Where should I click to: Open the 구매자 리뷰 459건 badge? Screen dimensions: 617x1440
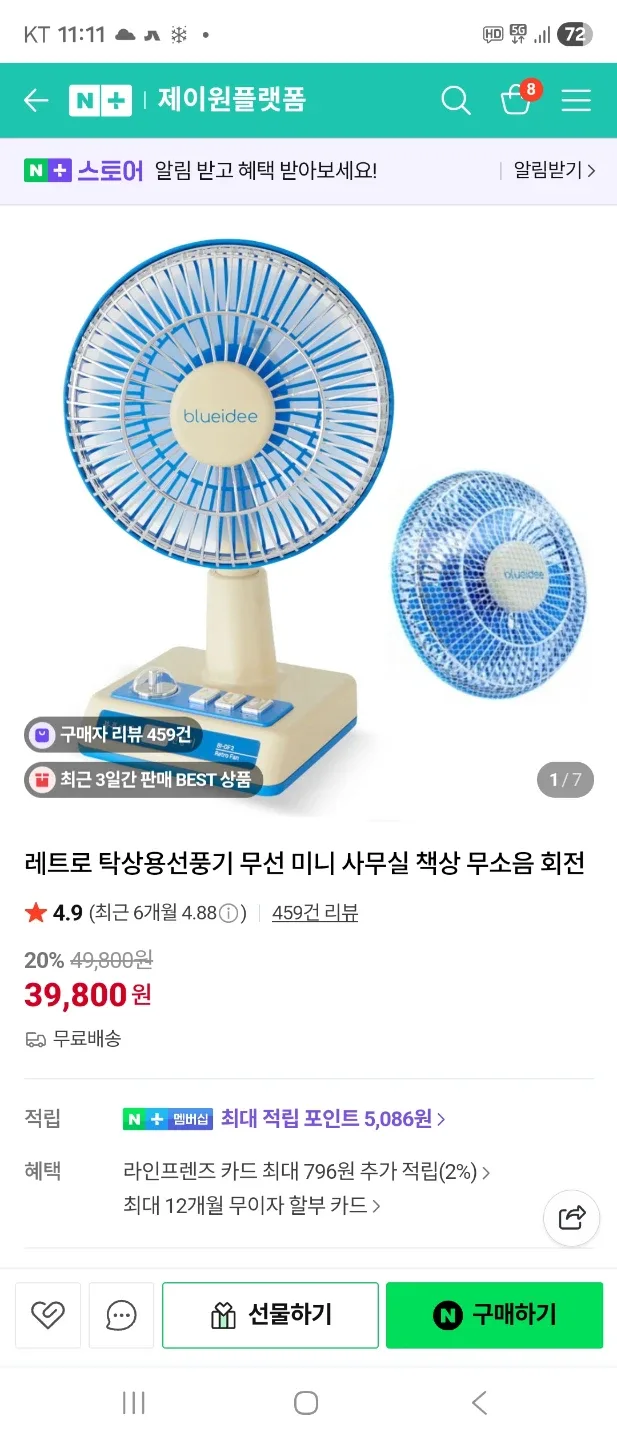click(113, 735)
